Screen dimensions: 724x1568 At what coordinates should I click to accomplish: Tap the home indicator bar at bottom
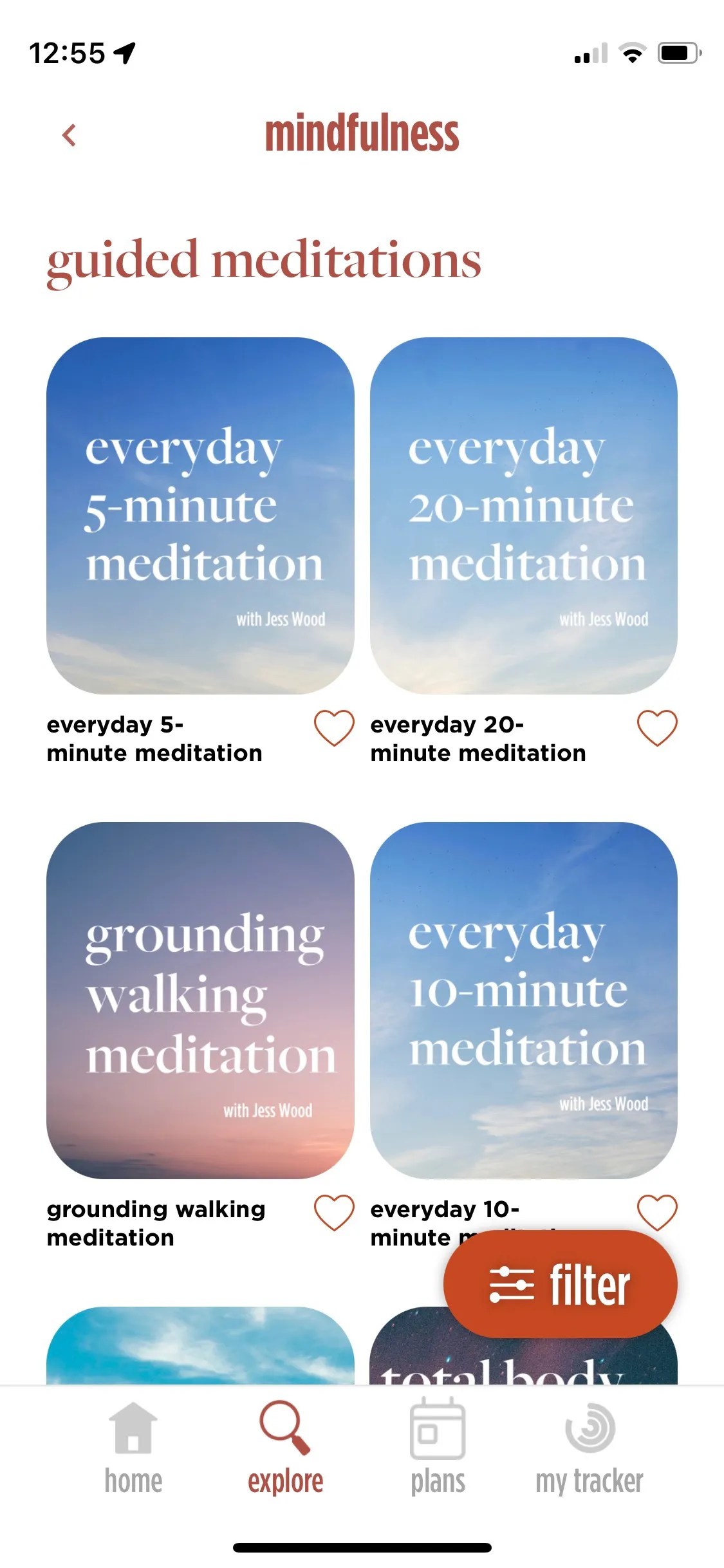point(362,1545)
